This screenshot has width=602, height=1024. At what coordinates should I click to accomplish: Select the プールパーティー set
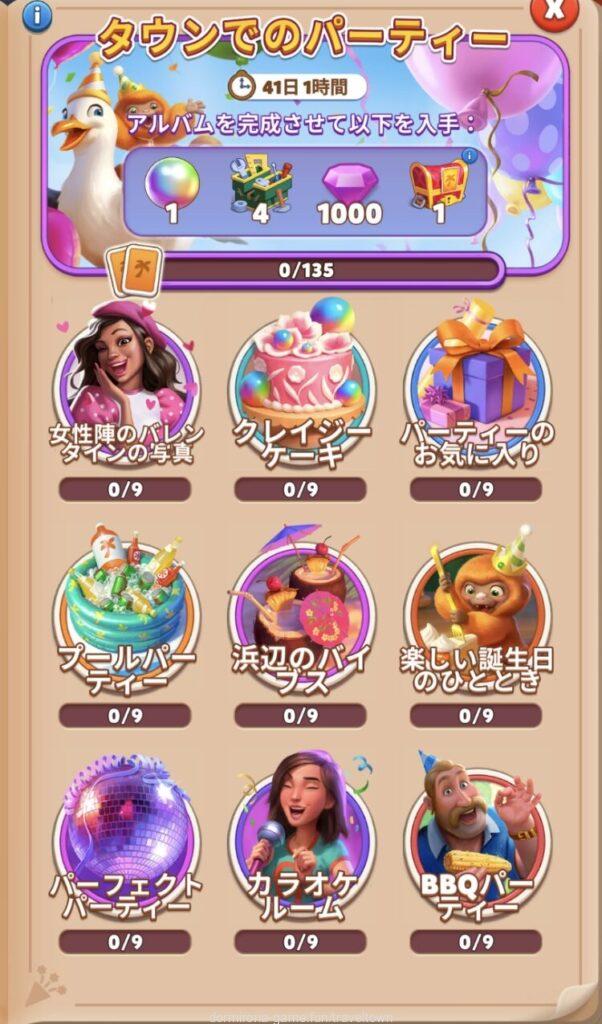pyautogui.click(x=125, y=612)
